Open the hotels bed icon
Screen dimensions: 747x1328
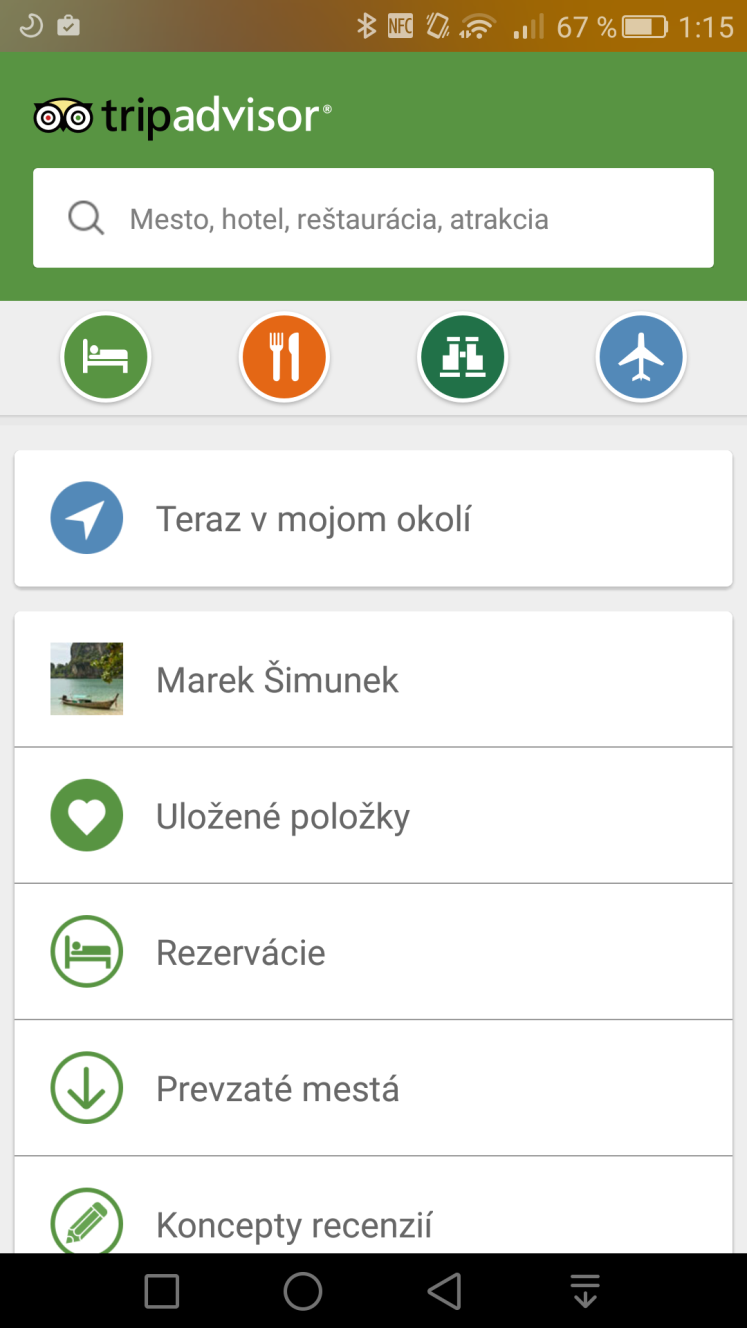(x=106, y=357)
